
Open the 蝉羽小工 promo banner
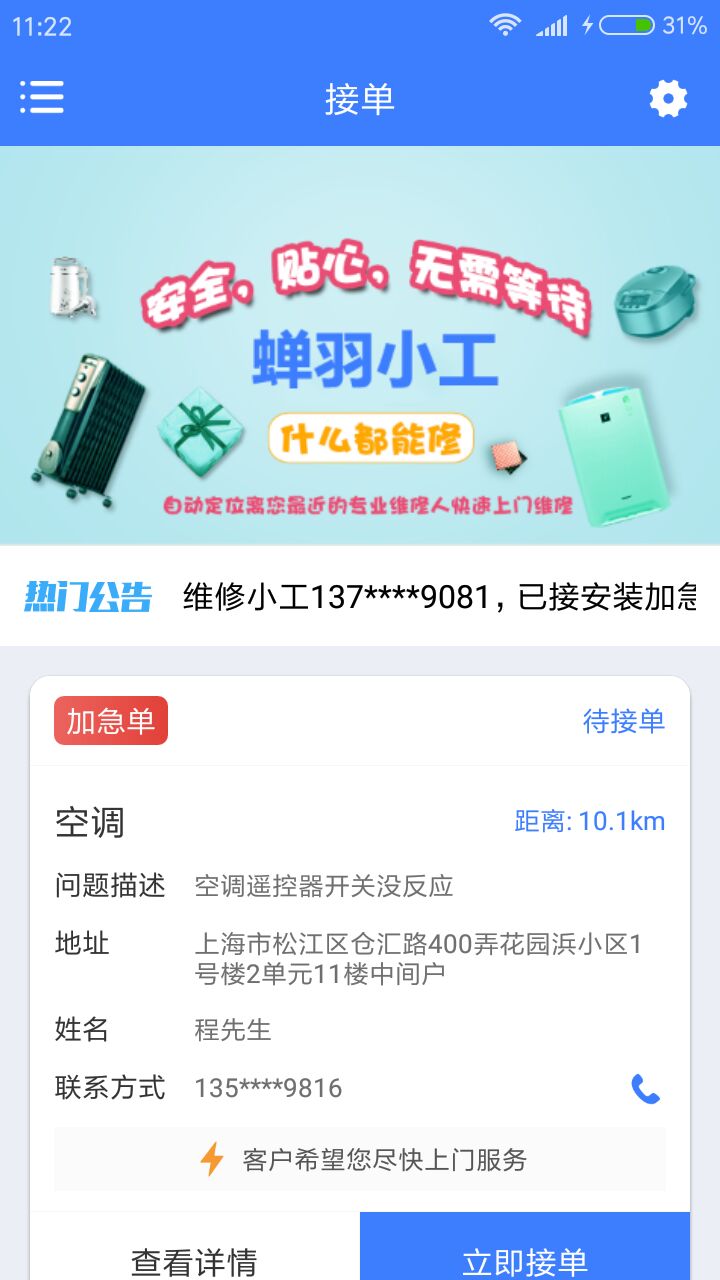360,345
